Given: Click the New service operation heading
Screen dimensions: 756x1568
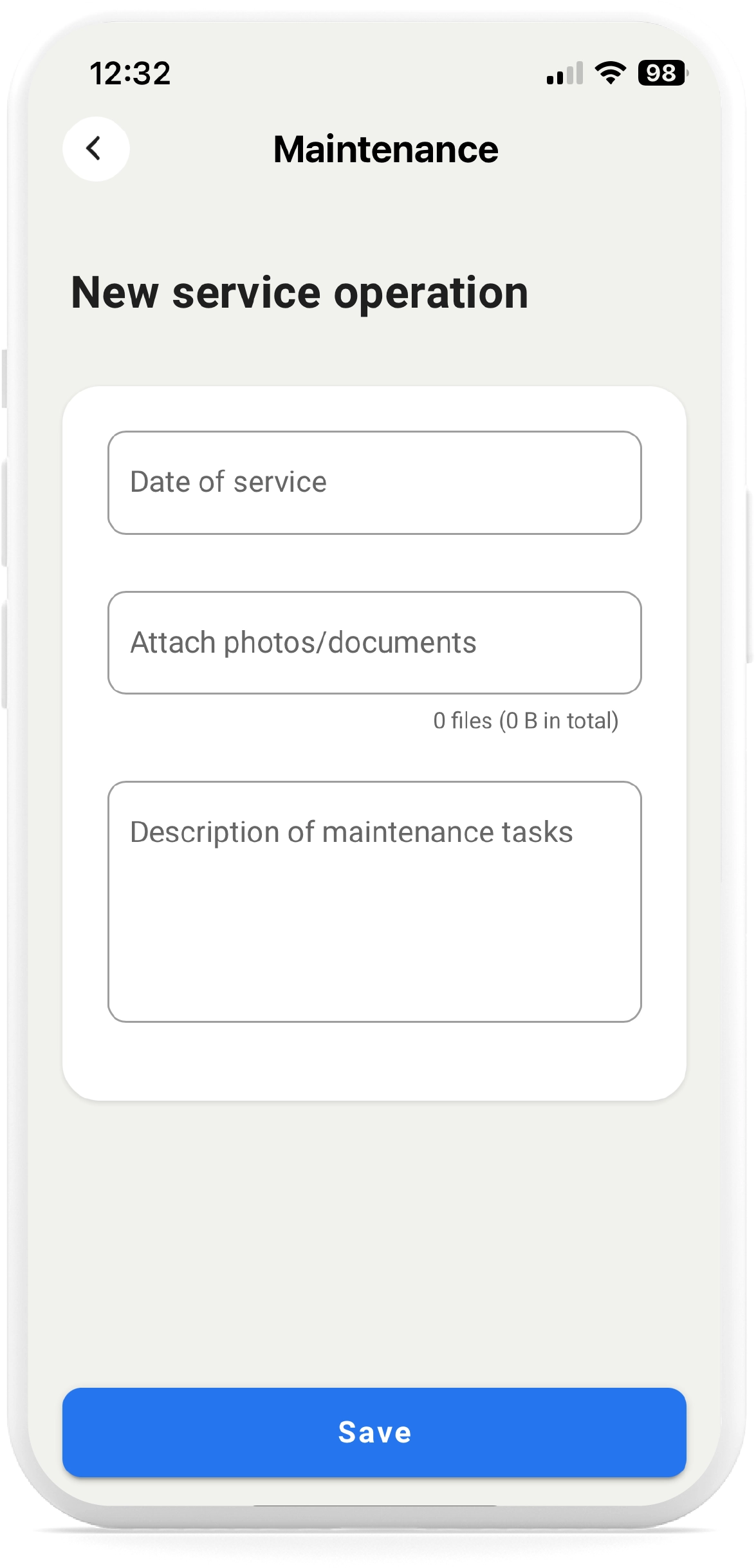Looking at the screenshot, I should pos(300,293).
